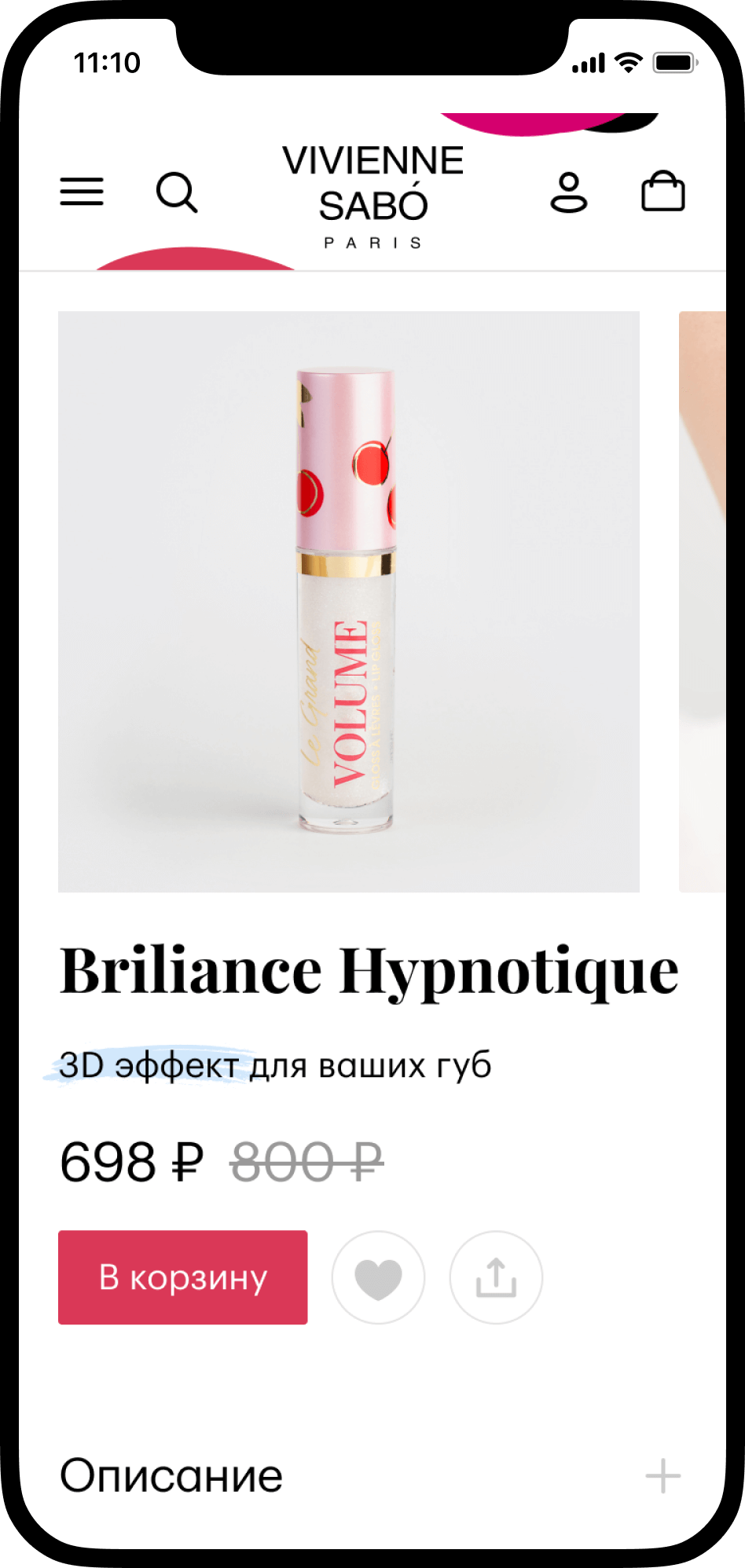Open the search icon
745x1568 pixels.
click(x=177, y=192)
